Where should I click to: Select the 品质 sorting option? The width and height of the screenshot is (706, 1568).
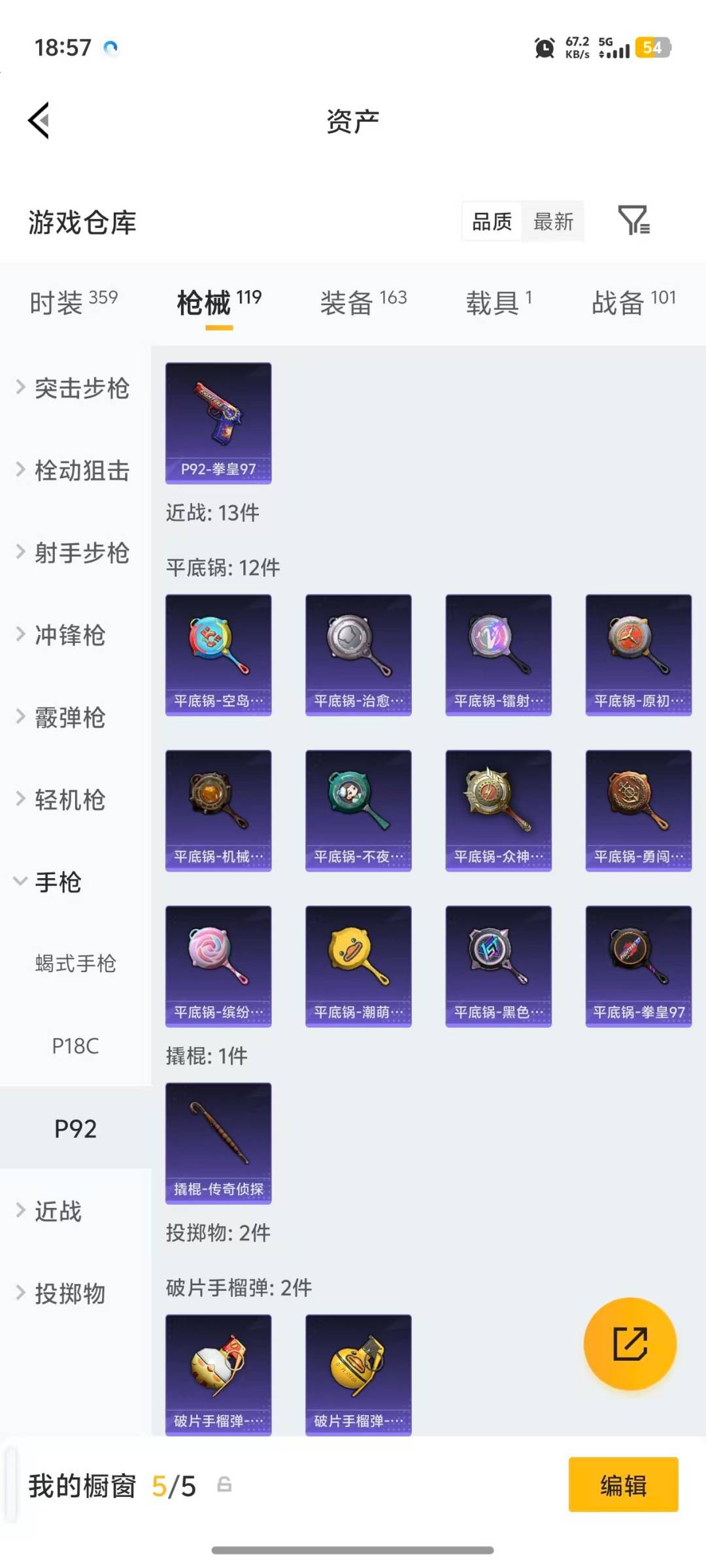point(492,222)
